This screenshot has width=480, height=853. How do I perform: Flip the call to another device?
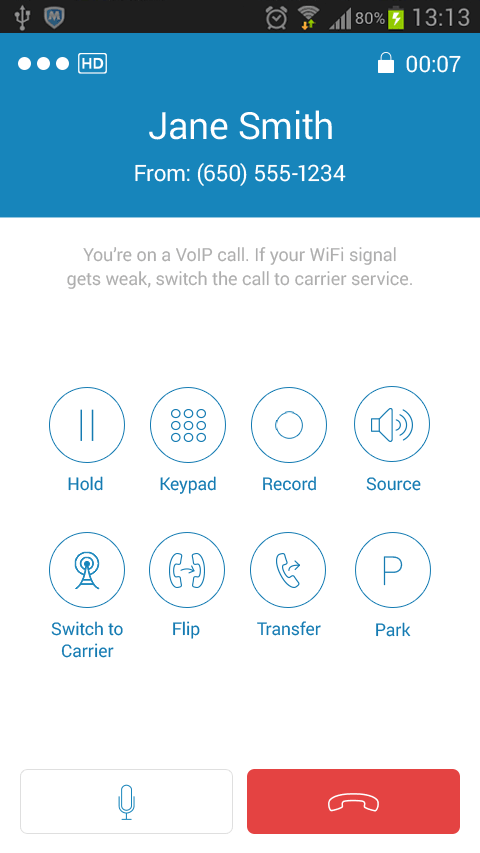coord(187,570)
